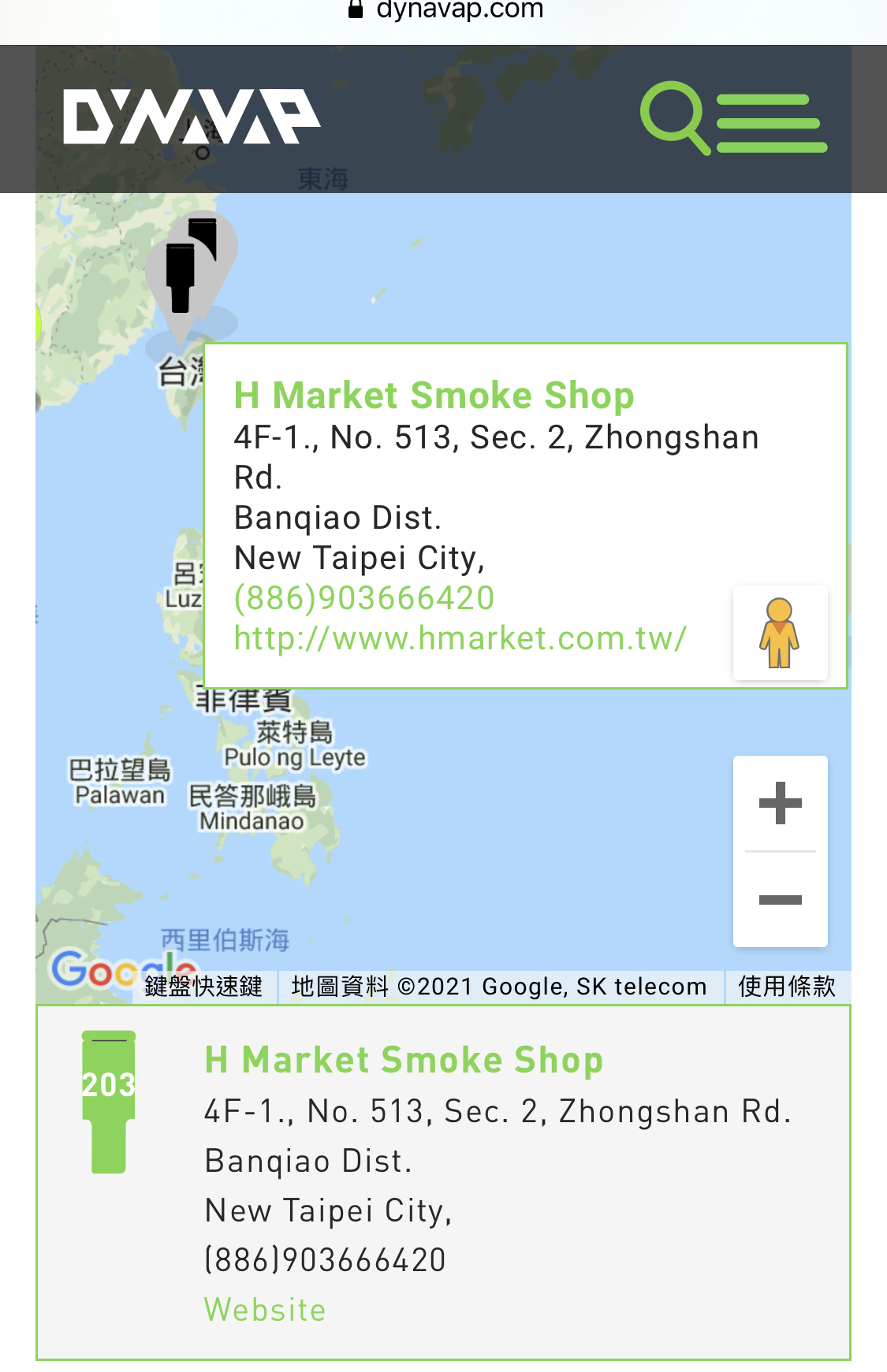
Task: Tap the dynavap.com address bar
Action: [x=443, y=10]
